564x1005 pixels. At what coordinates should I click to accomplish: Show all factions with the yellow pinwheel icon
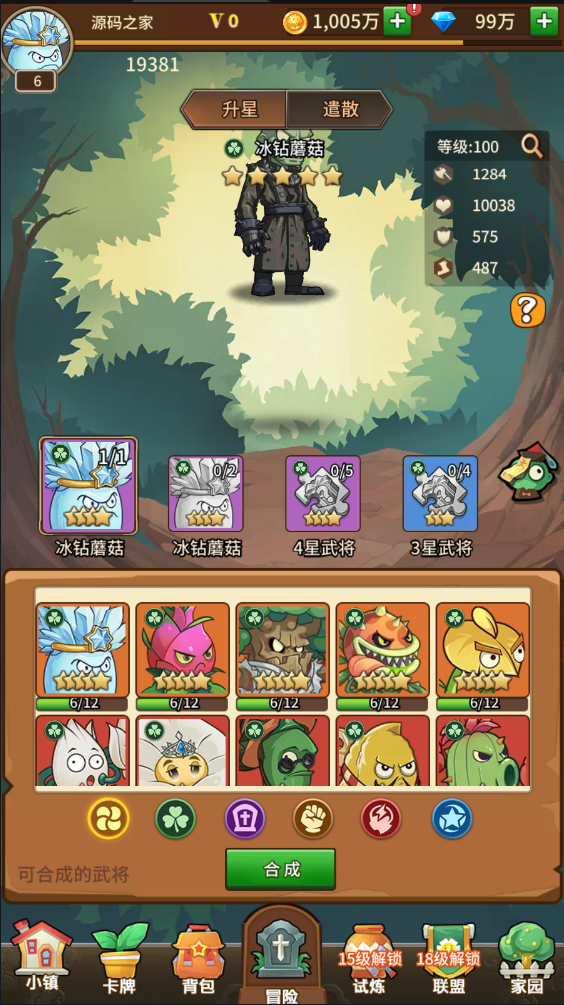point(108,819)
